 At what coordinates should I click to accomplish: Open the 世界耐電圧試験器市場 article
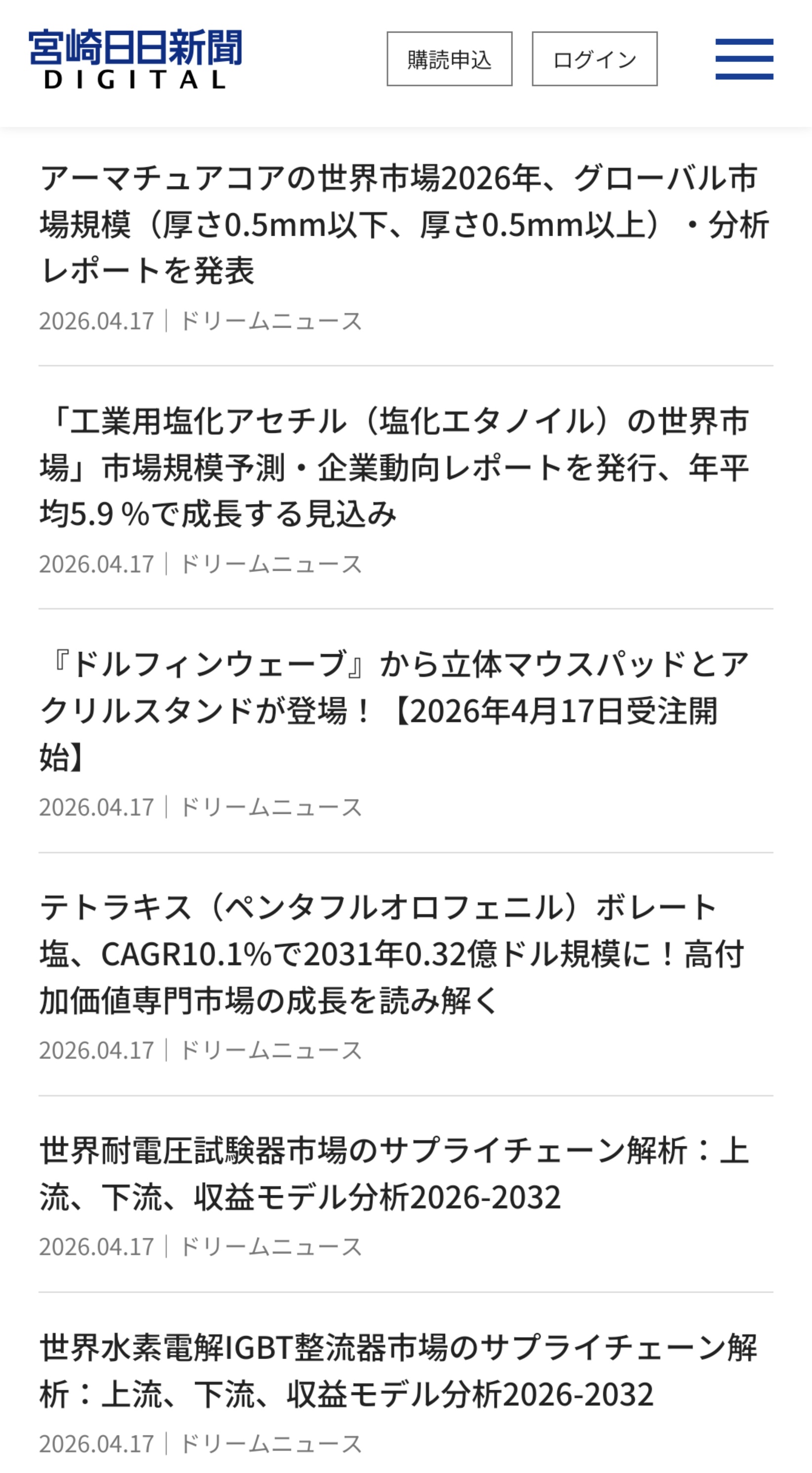(x=394, y=1174)
